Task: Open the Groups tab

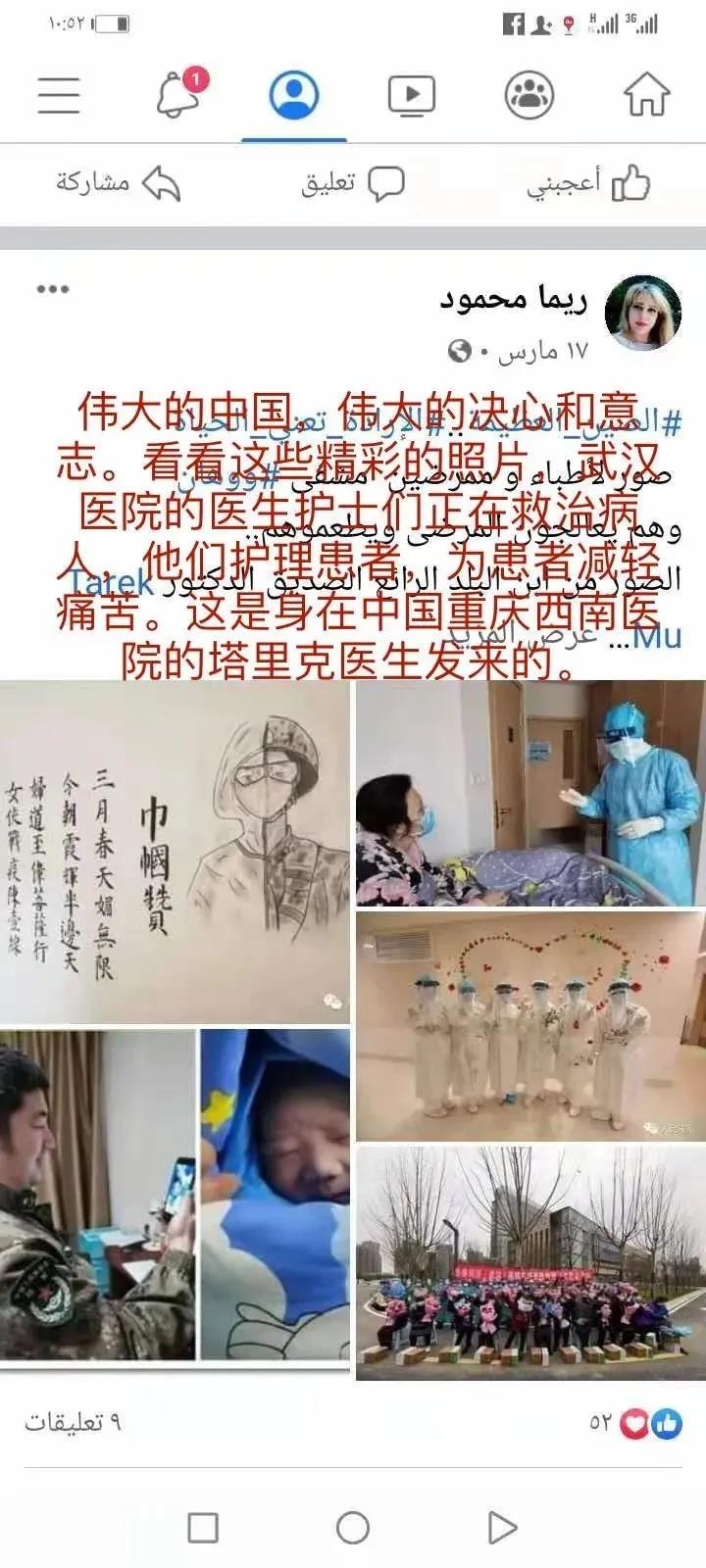Action: click(x=529, y=95)
